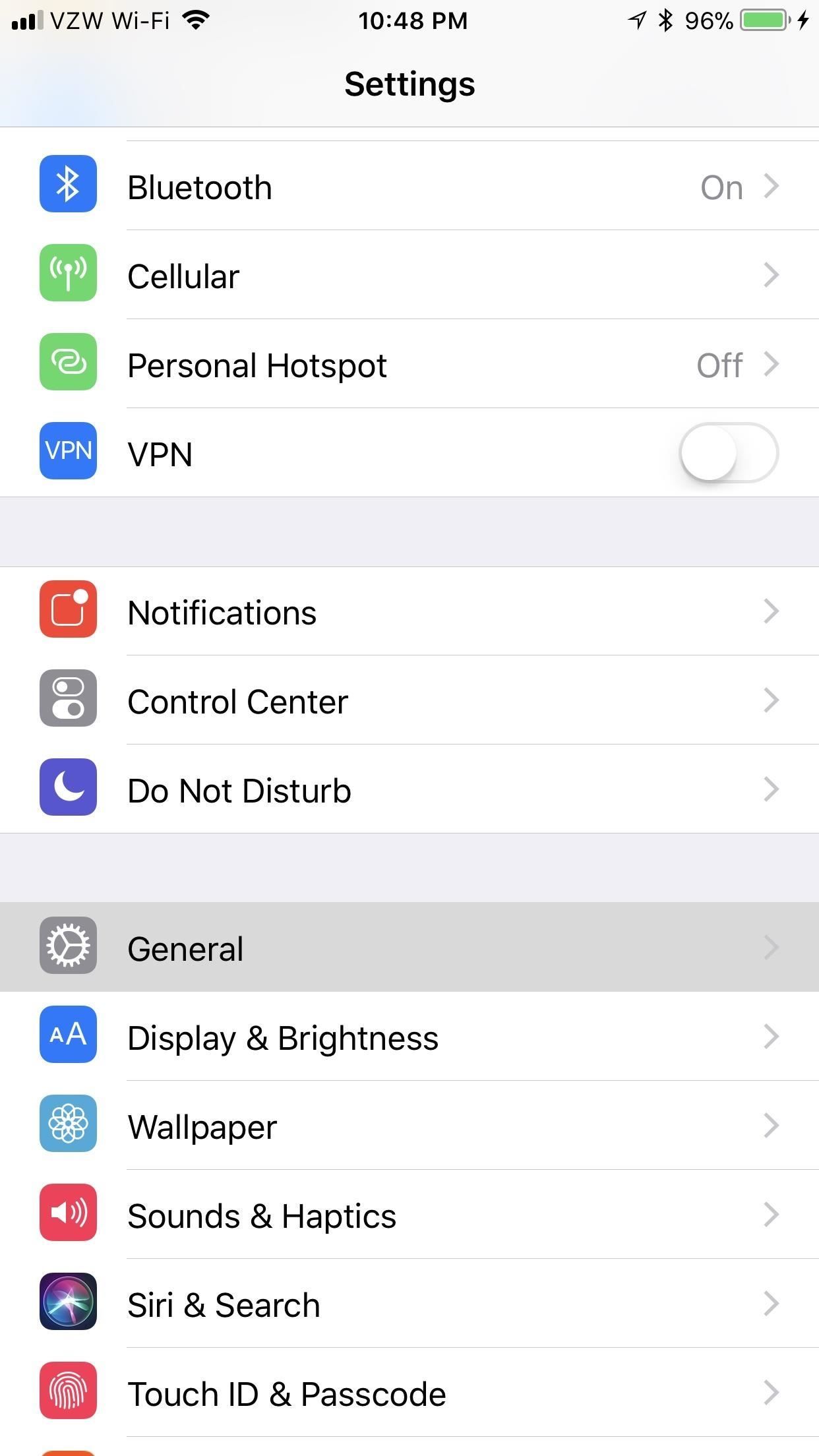This screenshot has width=819, height=1456.
Task: Open Touch ID & Passcode settings
Action: [409, 1393]
